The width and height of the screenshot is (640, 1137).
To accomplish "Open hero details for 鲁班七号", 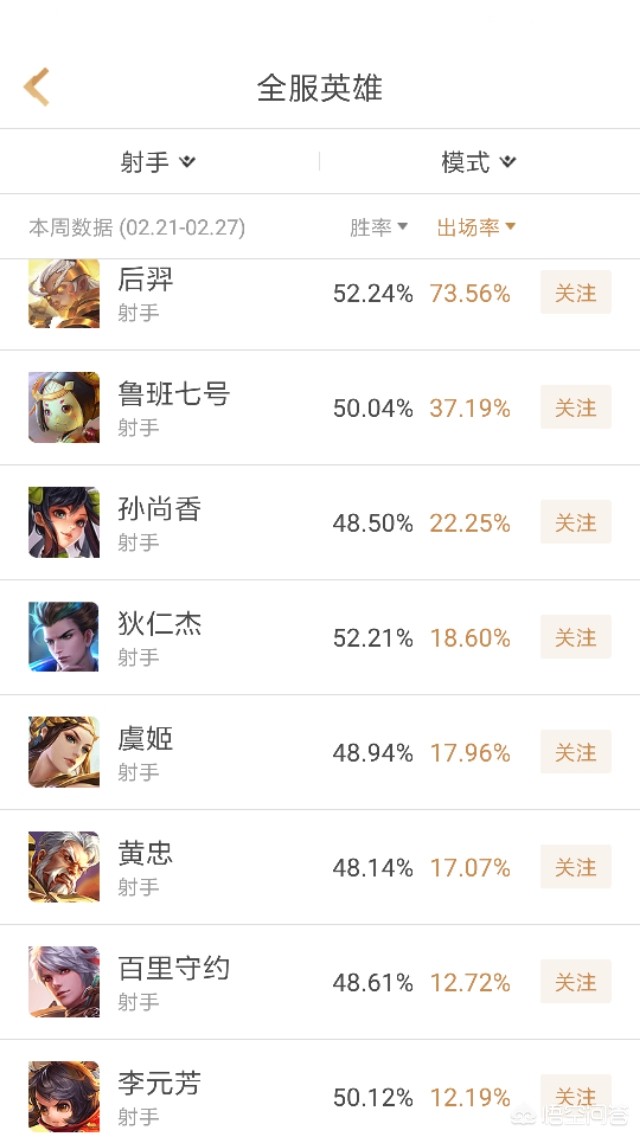I will 174,408.
